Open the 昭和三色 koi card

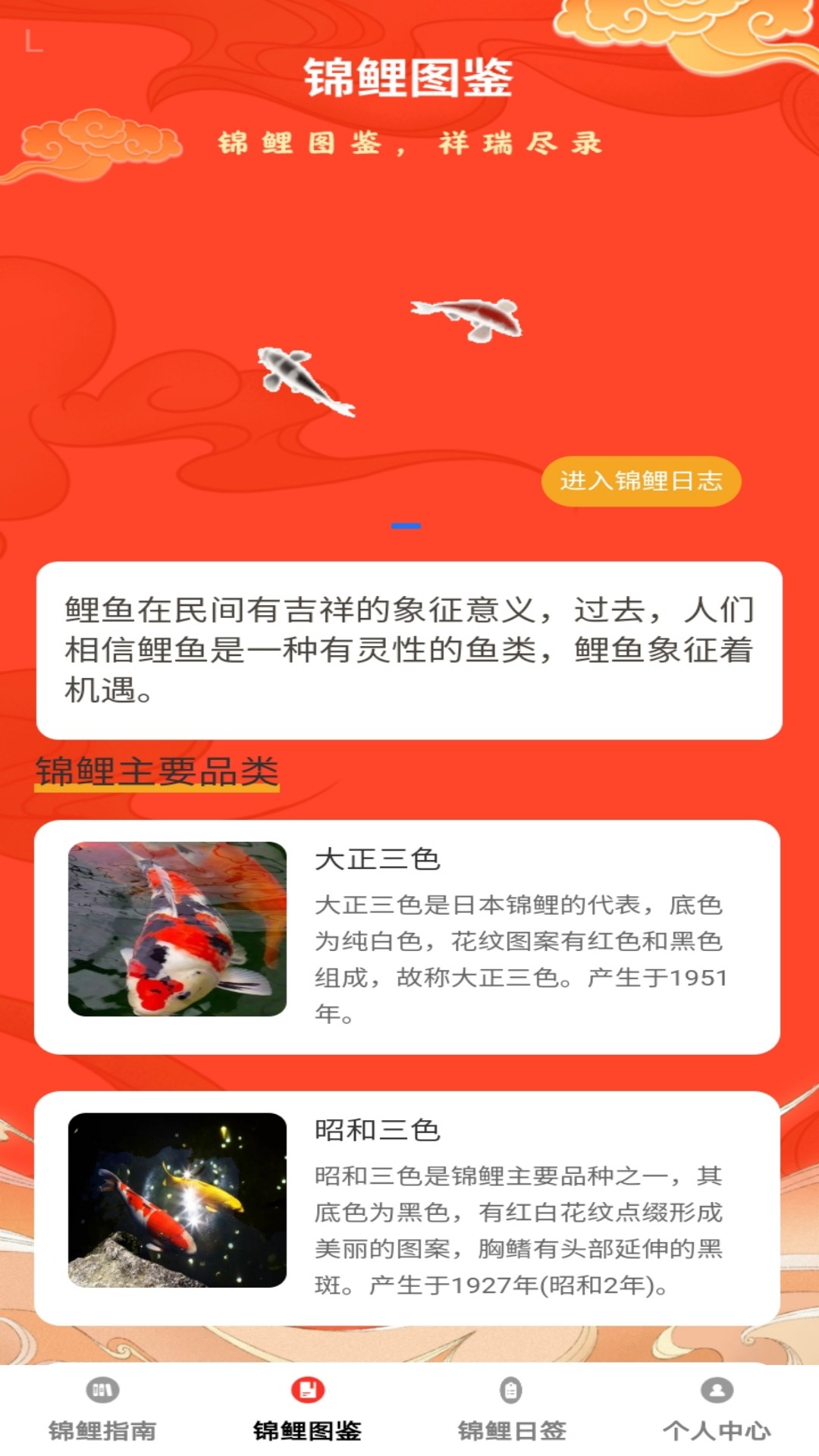point(407,1208)
